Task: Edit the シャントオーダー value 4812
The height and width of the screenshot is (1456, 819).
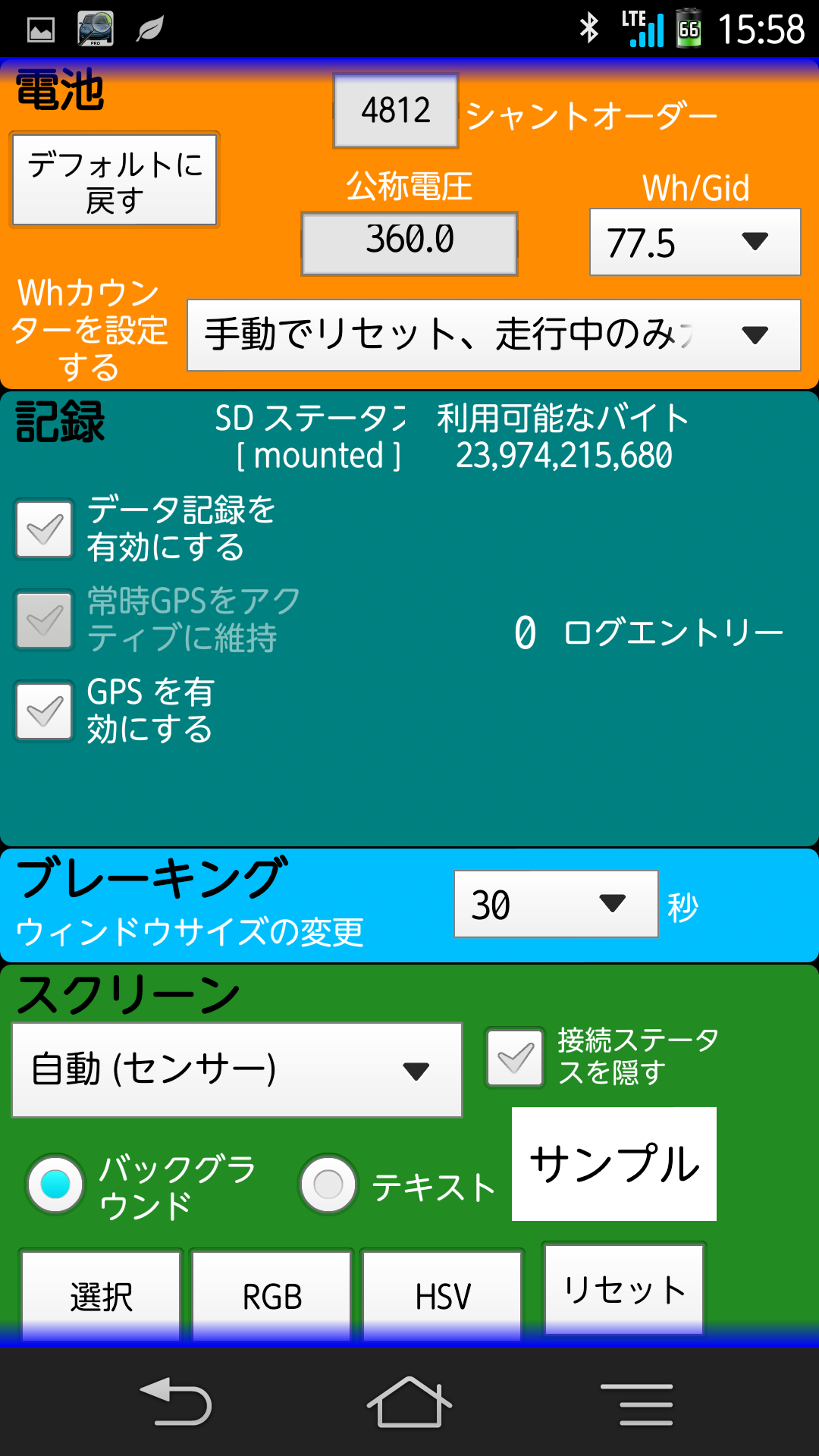Action: 396,111
